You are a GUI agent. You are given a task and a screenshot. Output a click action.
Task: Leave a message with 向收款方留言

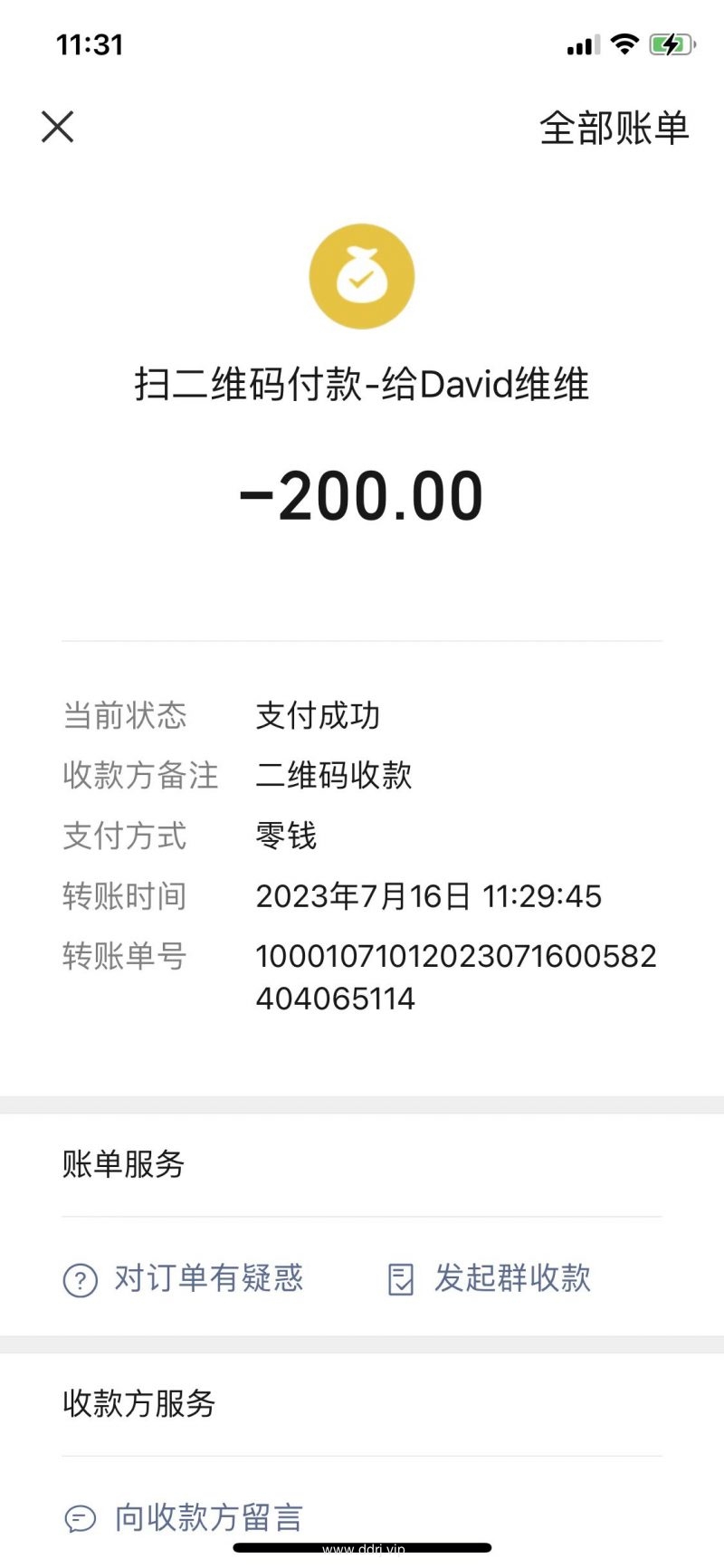tap(183, 1517)
